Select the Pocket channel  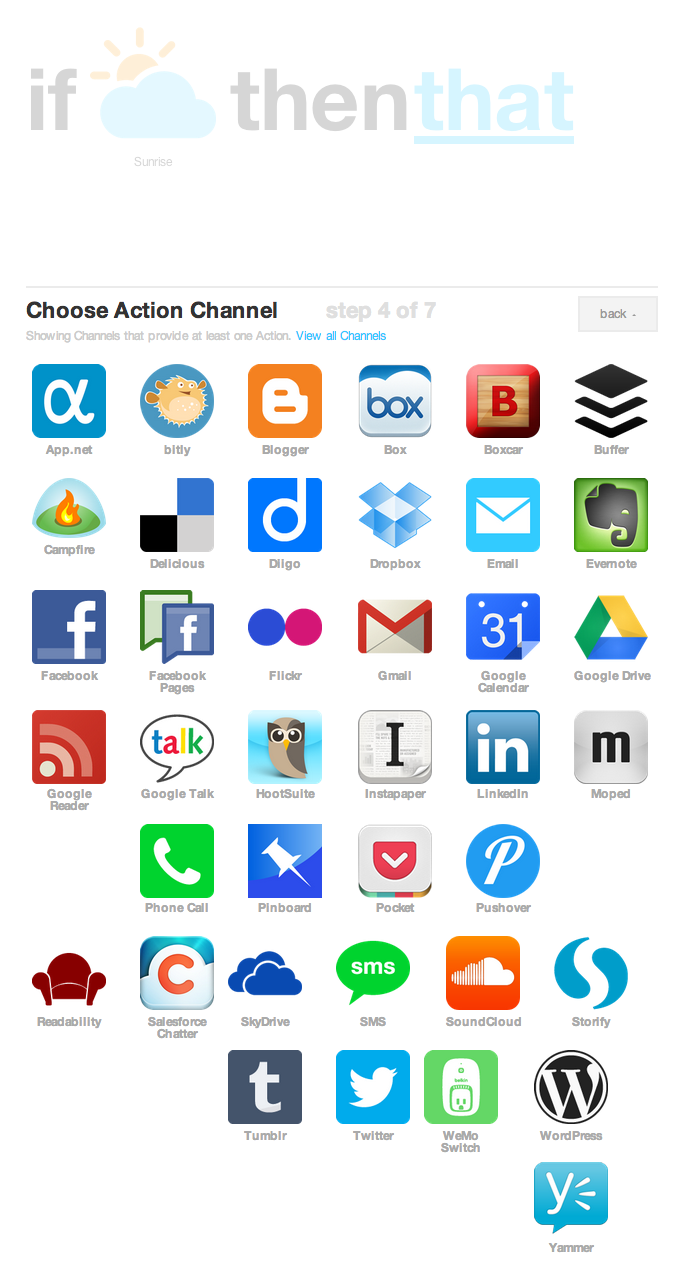[x=395, y=861]
